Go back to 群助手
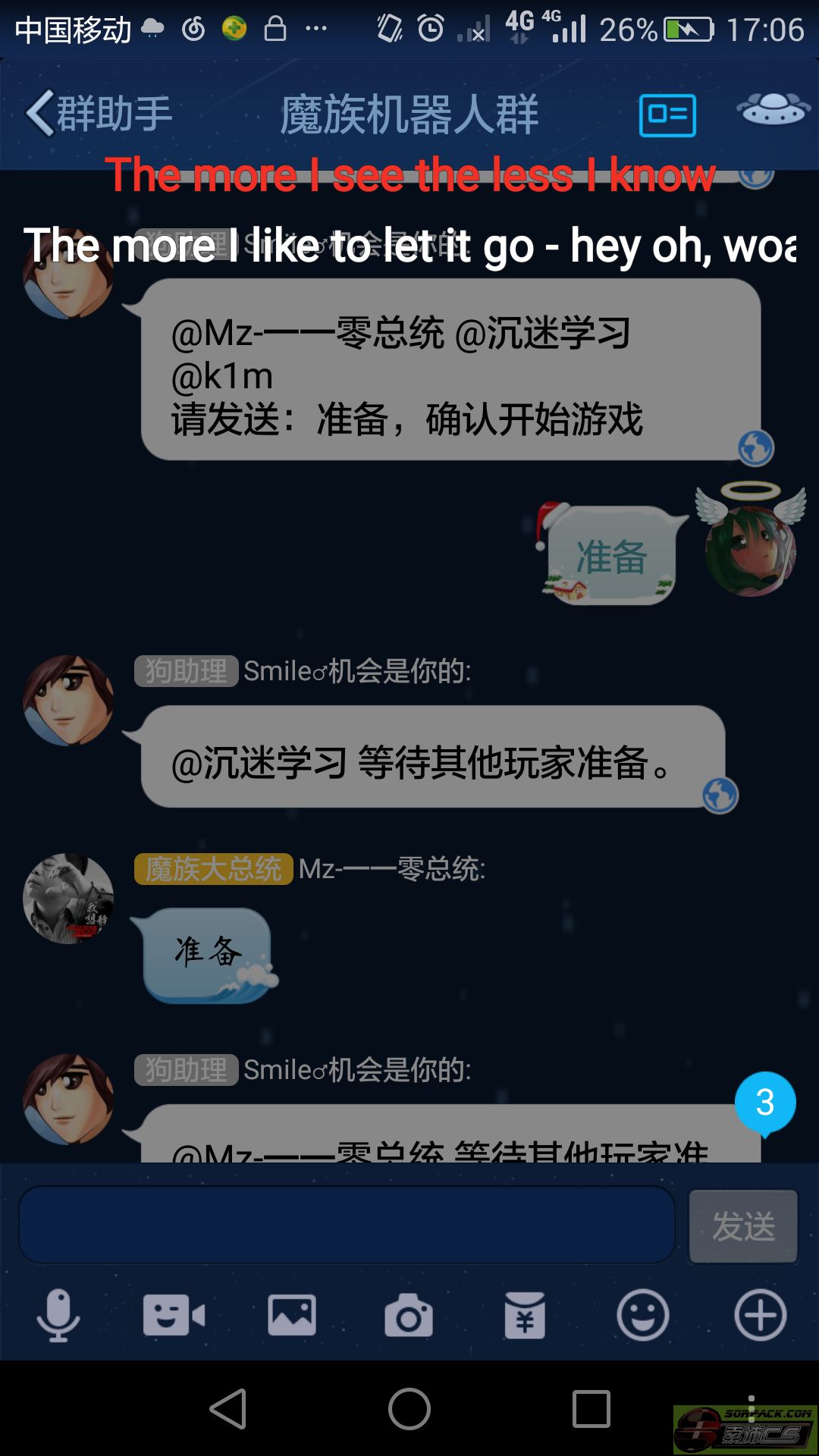The image size is (819, 1456). coord(99,114)
